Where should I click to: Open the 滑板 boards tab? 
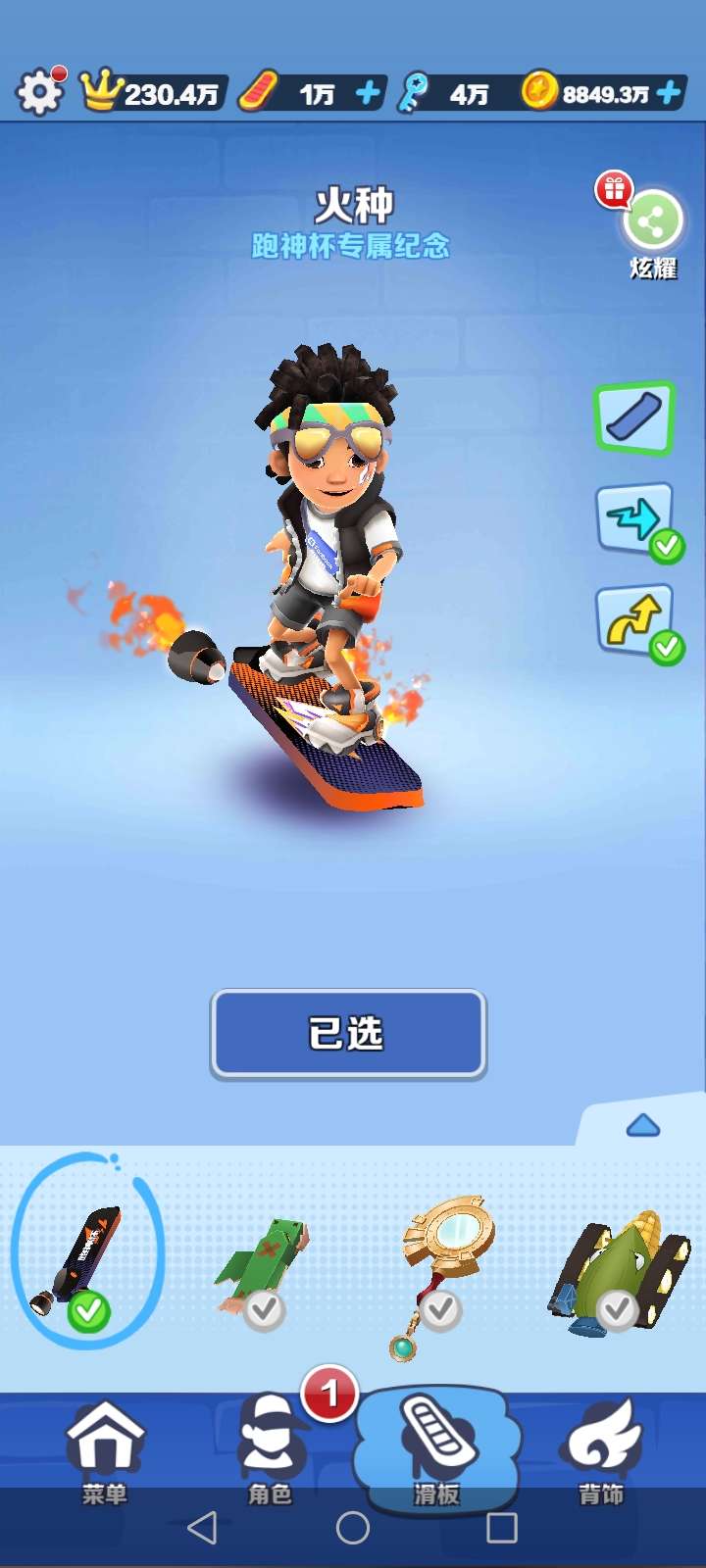click(x=436, y=1450)
